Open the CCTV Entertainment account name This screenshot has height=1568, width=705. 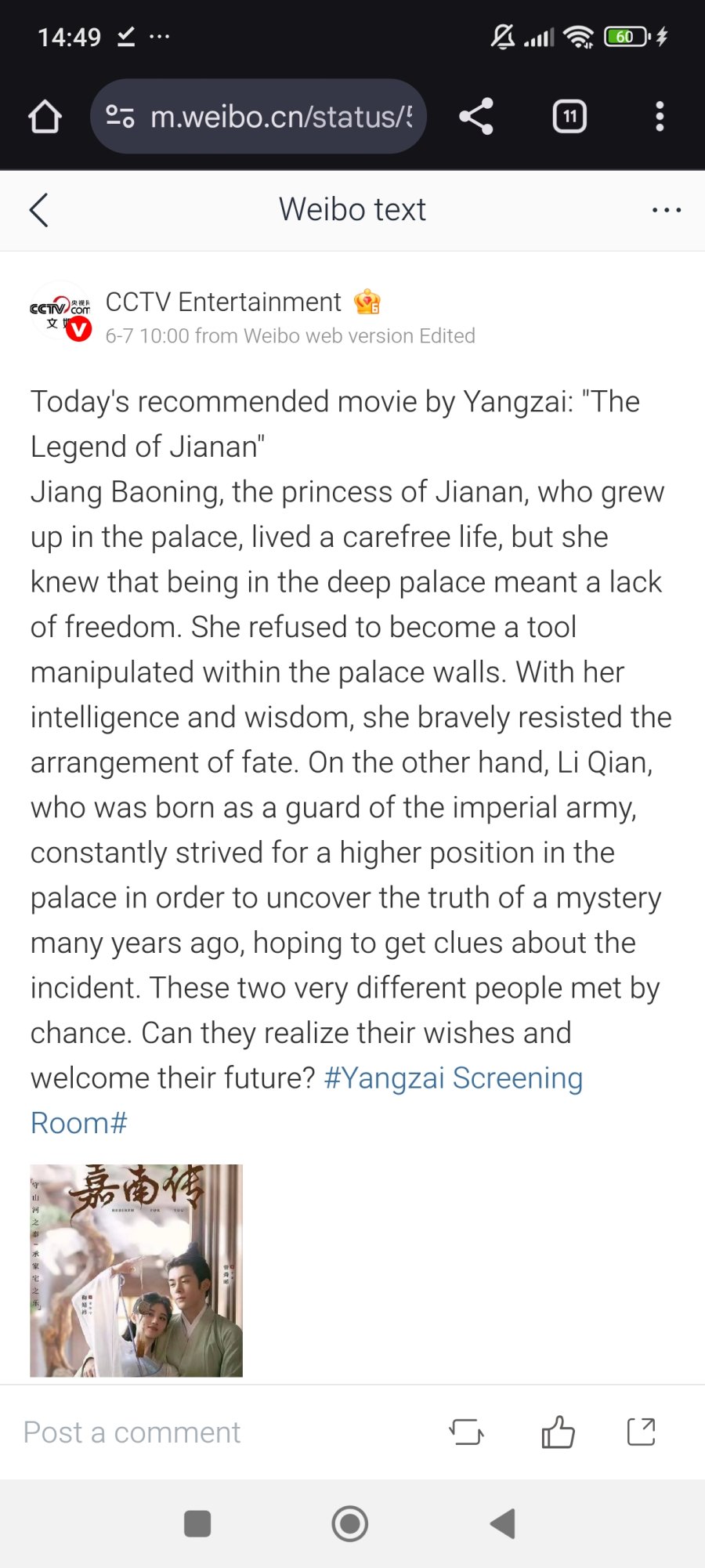point(223,302)
